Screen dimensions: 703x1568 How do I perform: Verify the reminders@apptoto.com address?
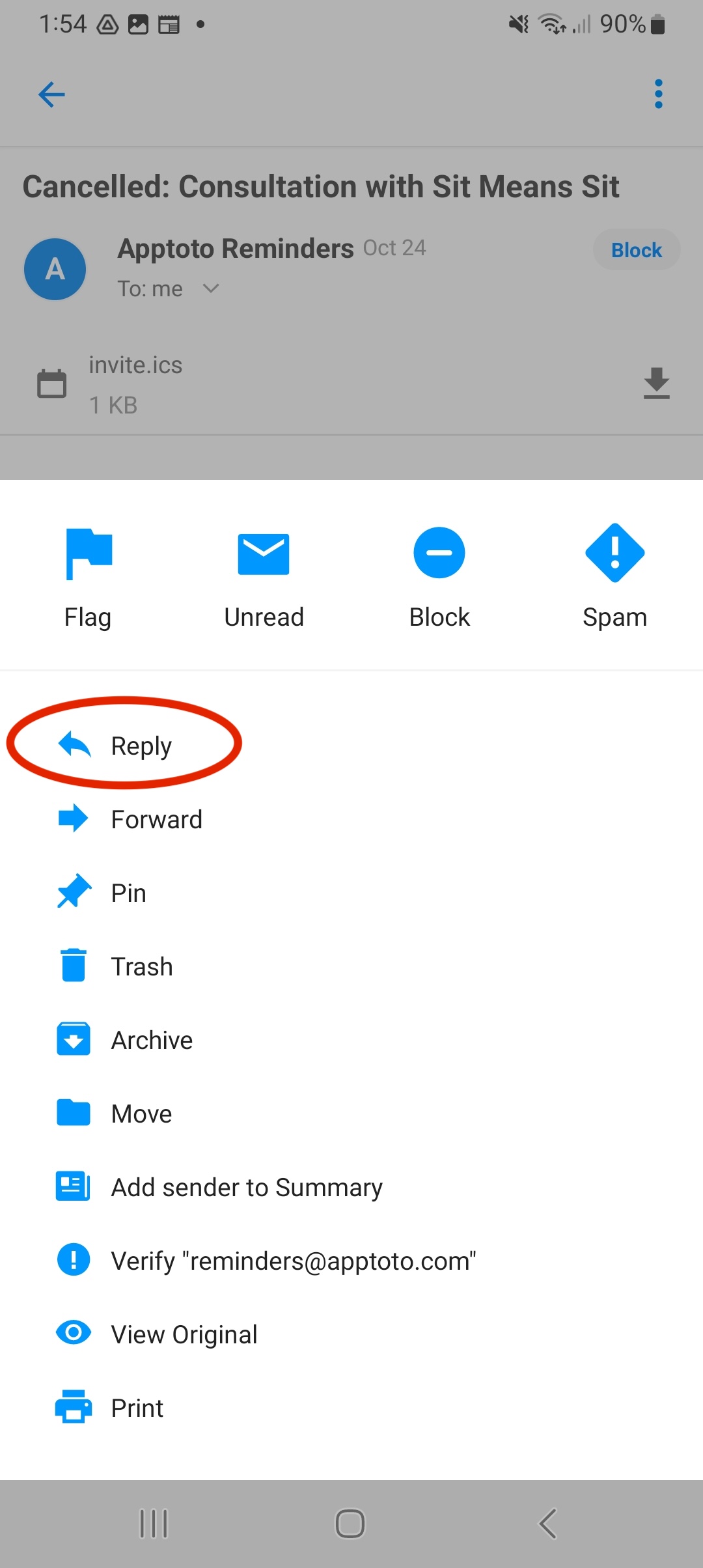pyautogui.click(x=293, y=1261)
